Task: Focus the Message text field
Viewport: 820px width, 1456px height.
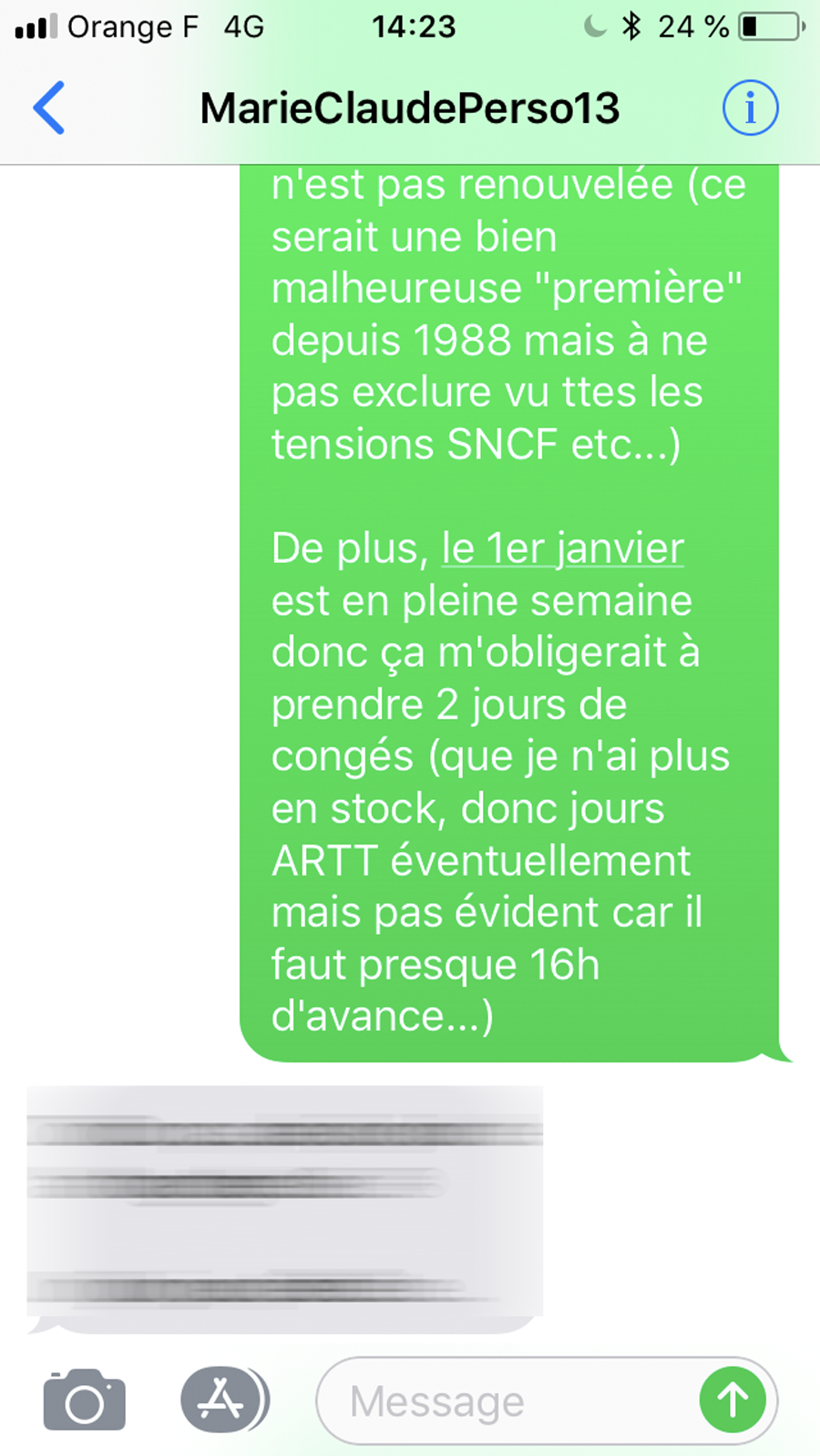Action: point(510,1401)
